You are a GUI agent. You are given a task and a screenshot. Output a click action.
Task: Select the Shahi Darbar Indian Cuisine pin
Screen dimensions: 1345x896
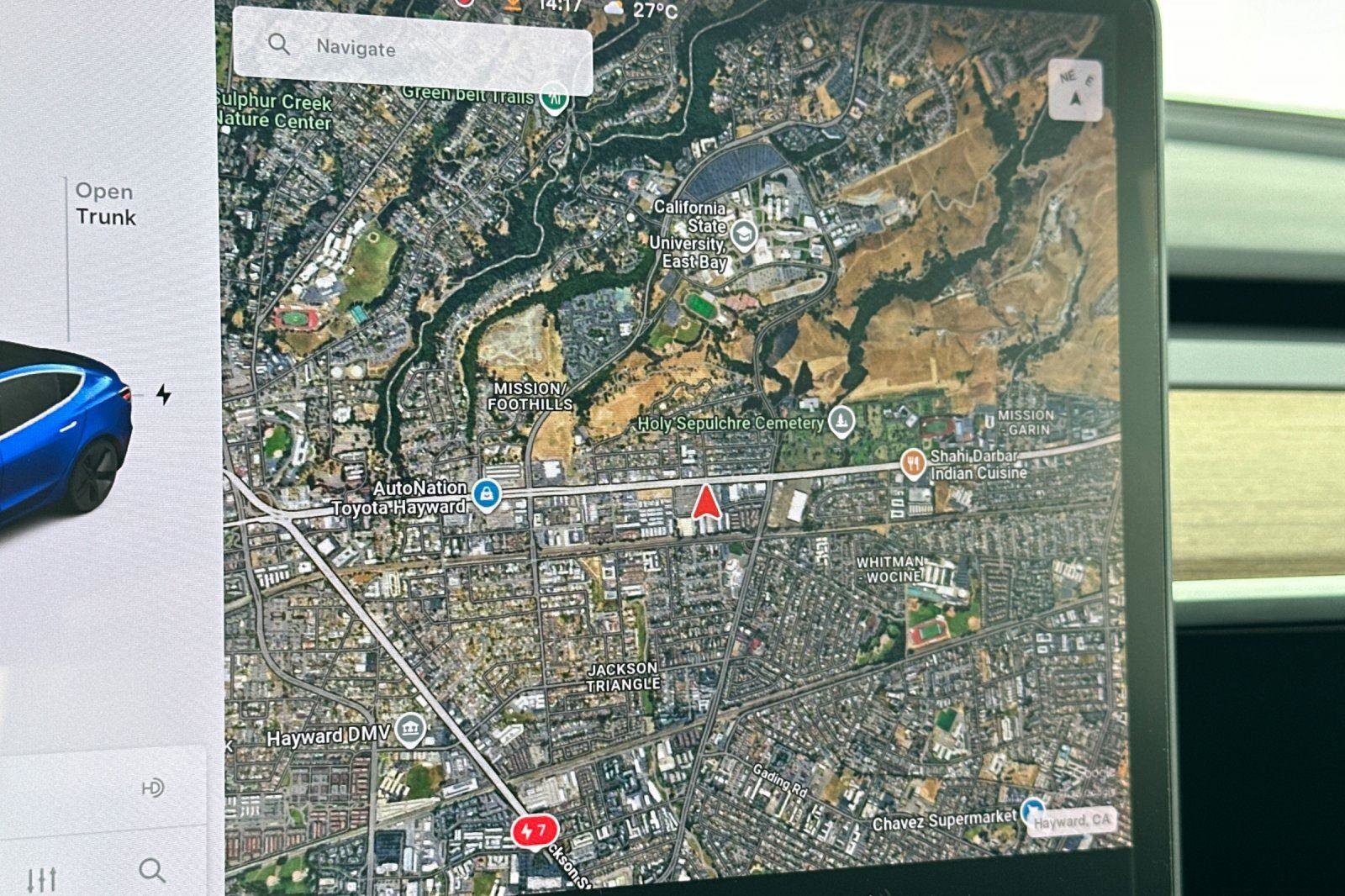(912, 462)
